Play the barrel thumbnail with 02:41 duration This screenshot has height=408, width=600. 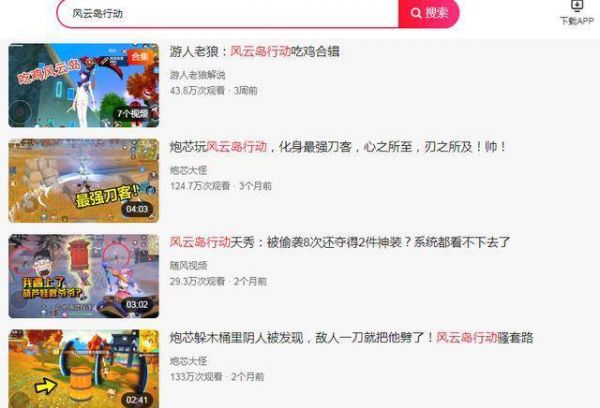coord(83,368)
